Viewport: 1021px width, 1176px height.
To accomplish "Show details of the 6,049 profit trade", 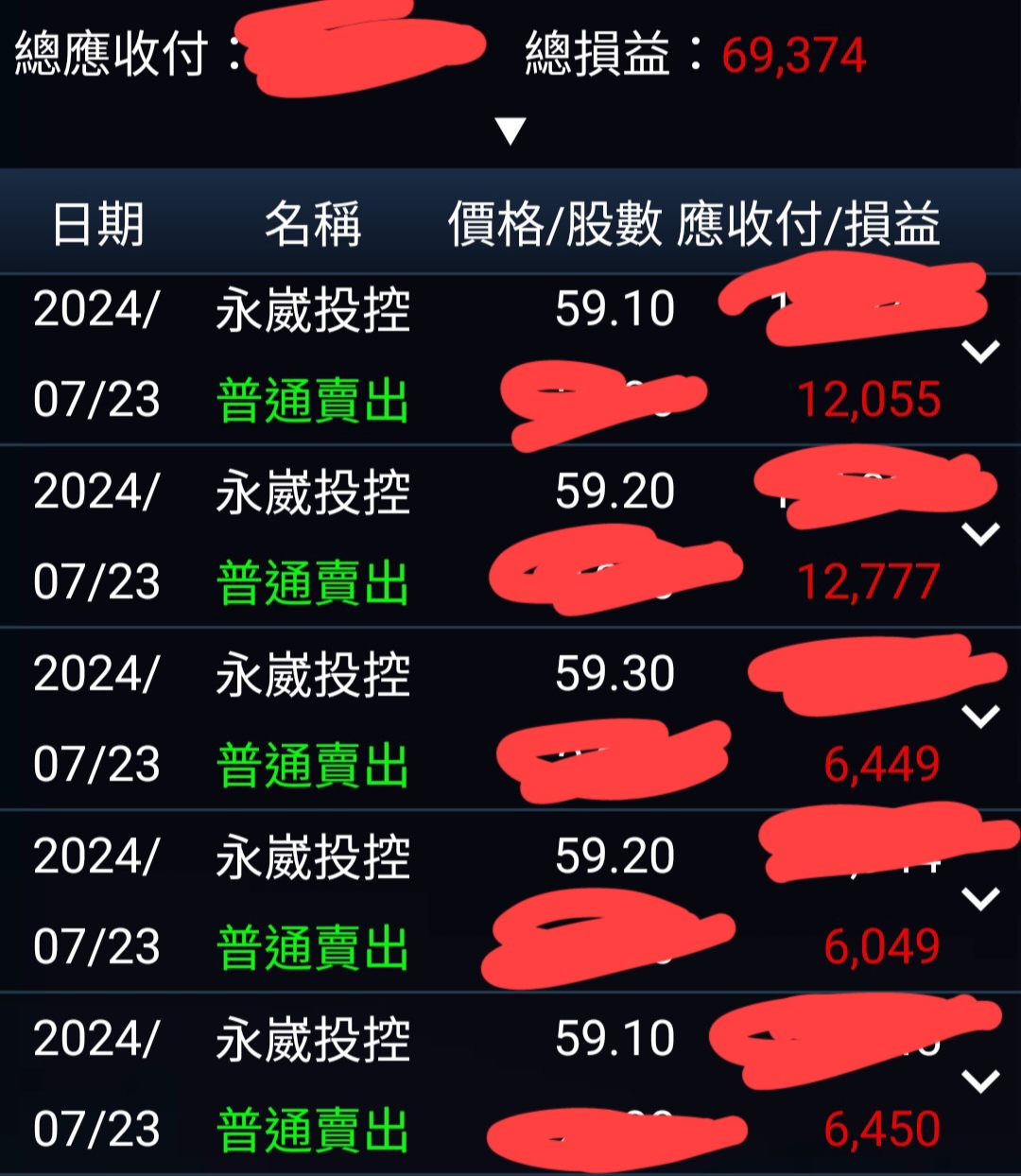I will coord(980,899).
